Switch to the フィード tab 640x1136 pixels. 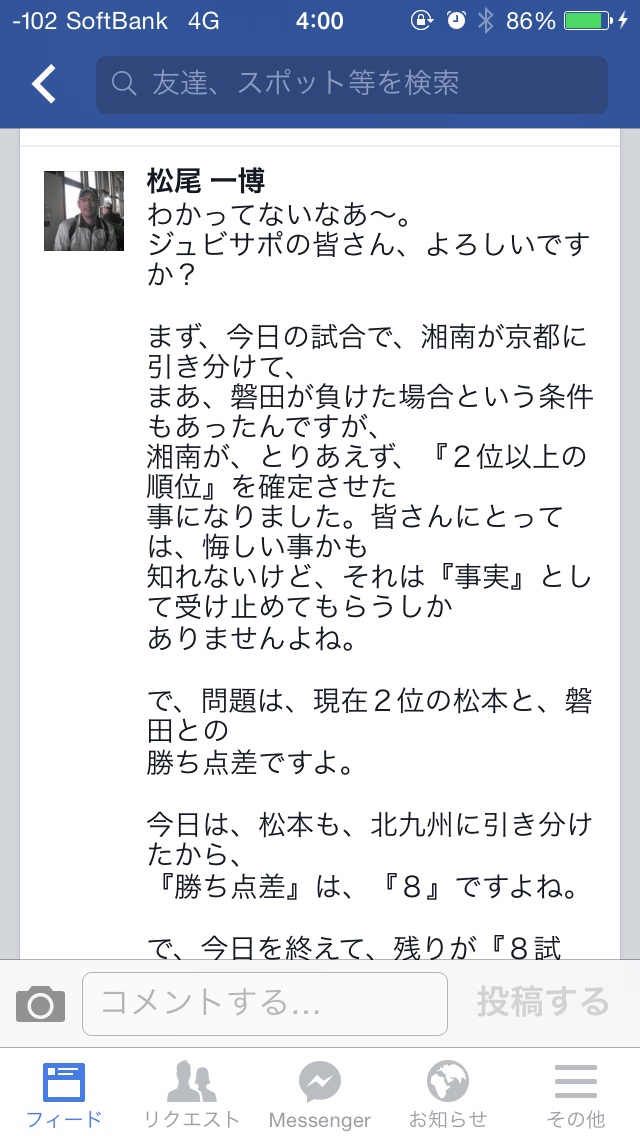pyautogui.click(x=64, y=1094)
